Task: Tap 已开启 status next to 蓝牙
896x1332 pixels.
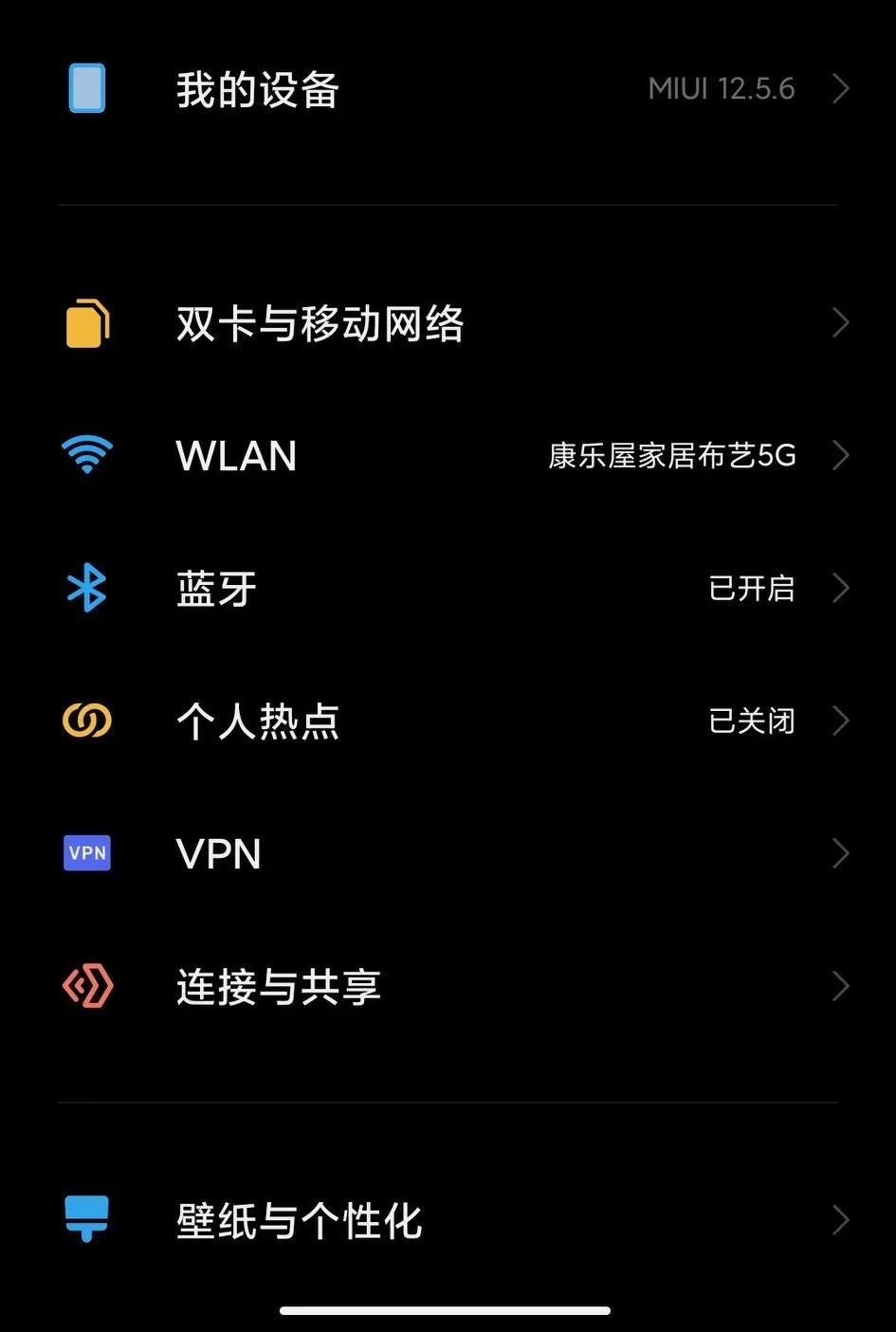Action: [x=750, y=588]
